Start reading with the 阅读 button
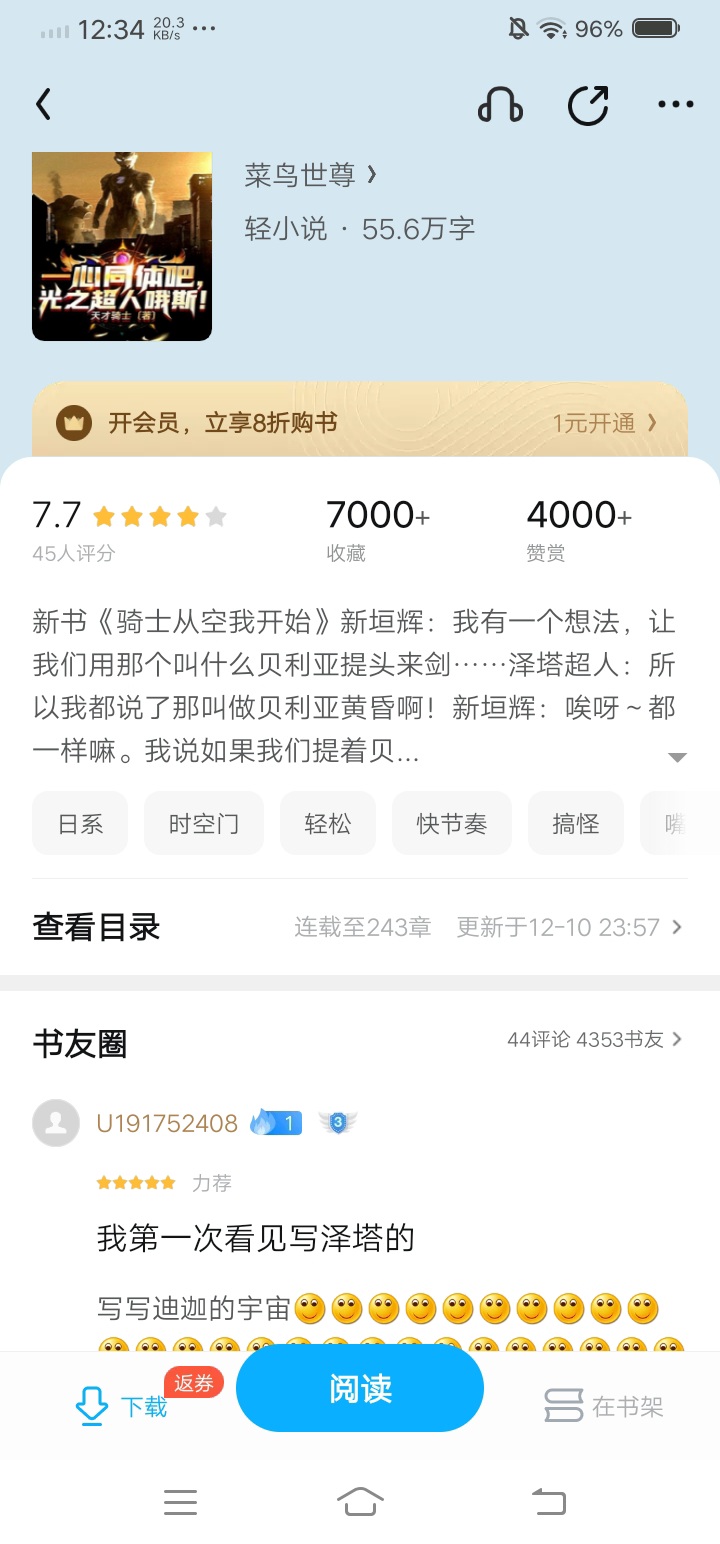 click(360, 1388)
